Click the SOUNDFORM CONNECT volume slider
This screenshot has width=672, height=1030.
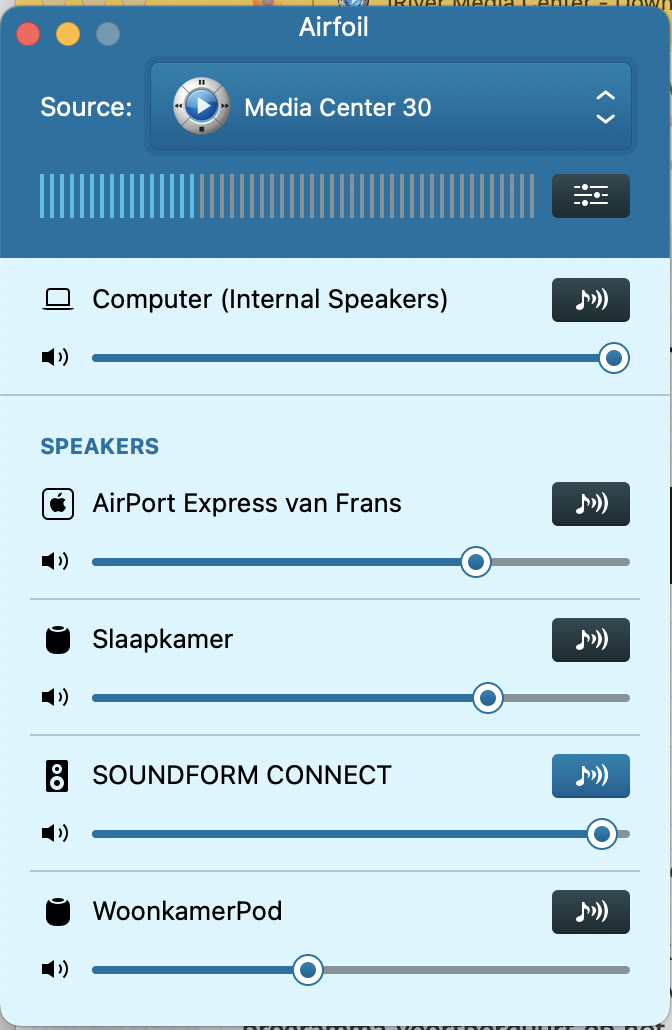601,834
